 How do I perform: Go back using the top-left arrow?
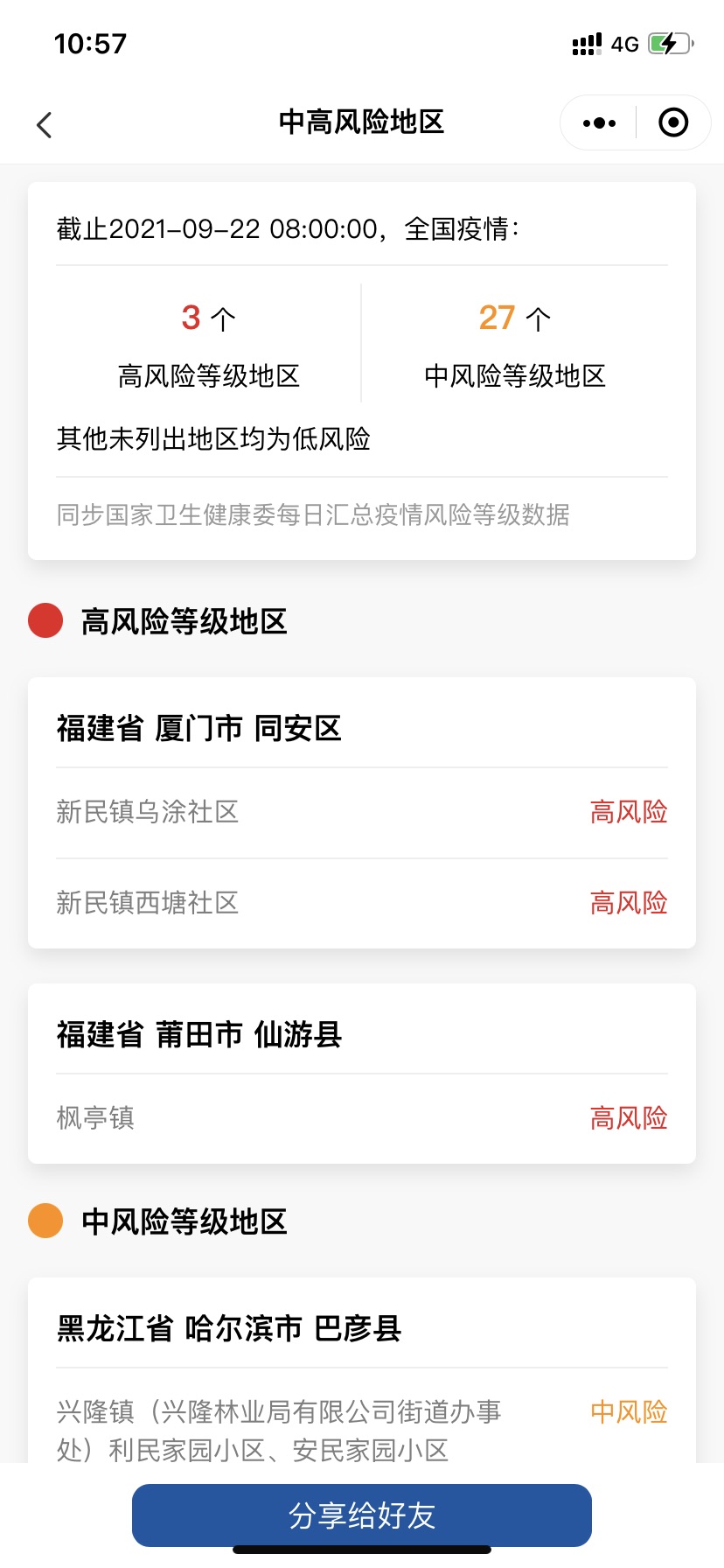45,125
